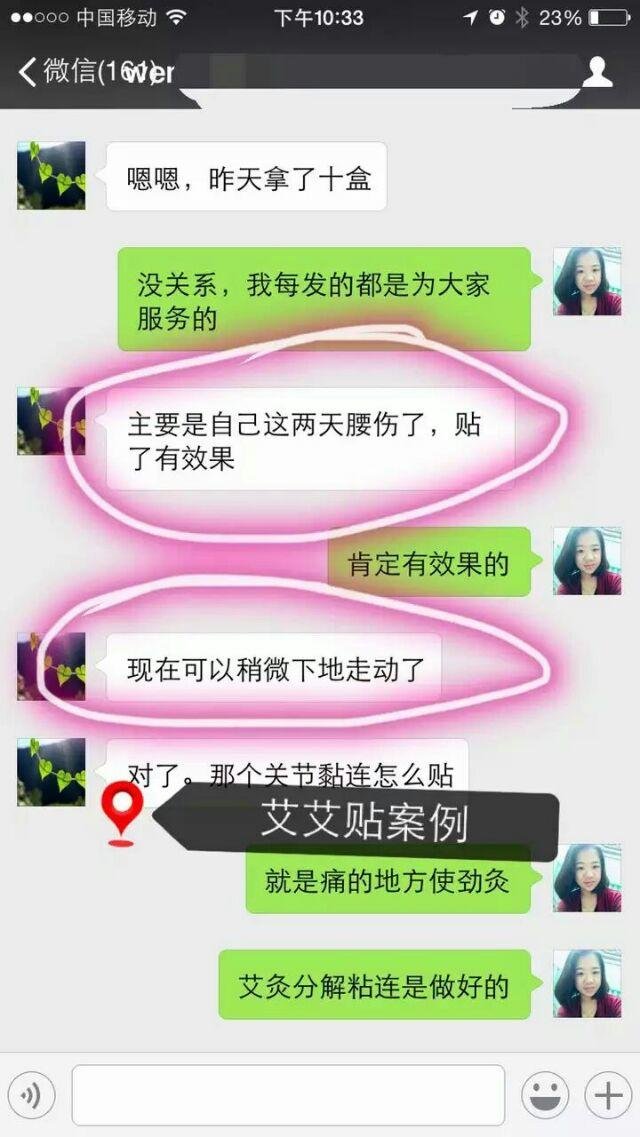Open sender's avatar beside 嗯嗯，昨天拿了十盒
Viewport: 640px width, 1137px height.
[51, 175]
